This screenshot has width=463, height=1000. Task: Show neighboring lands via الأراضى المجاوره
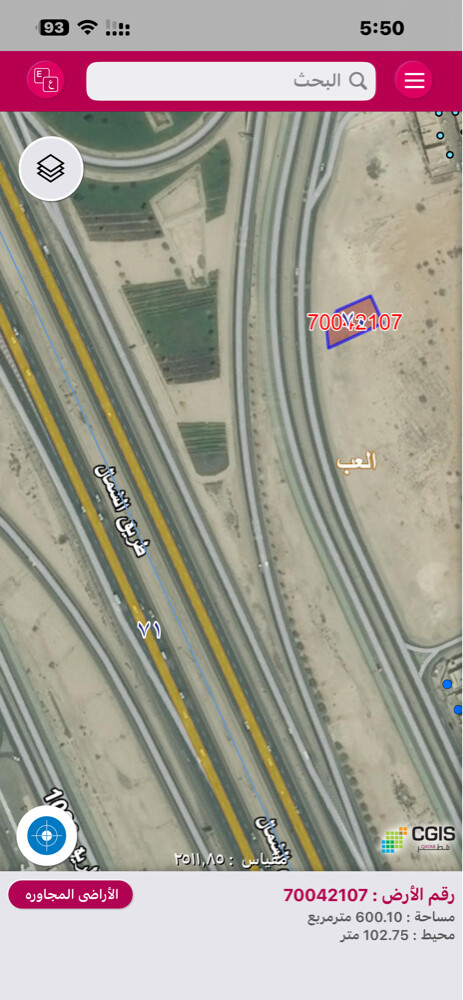[x=70, y=894]
